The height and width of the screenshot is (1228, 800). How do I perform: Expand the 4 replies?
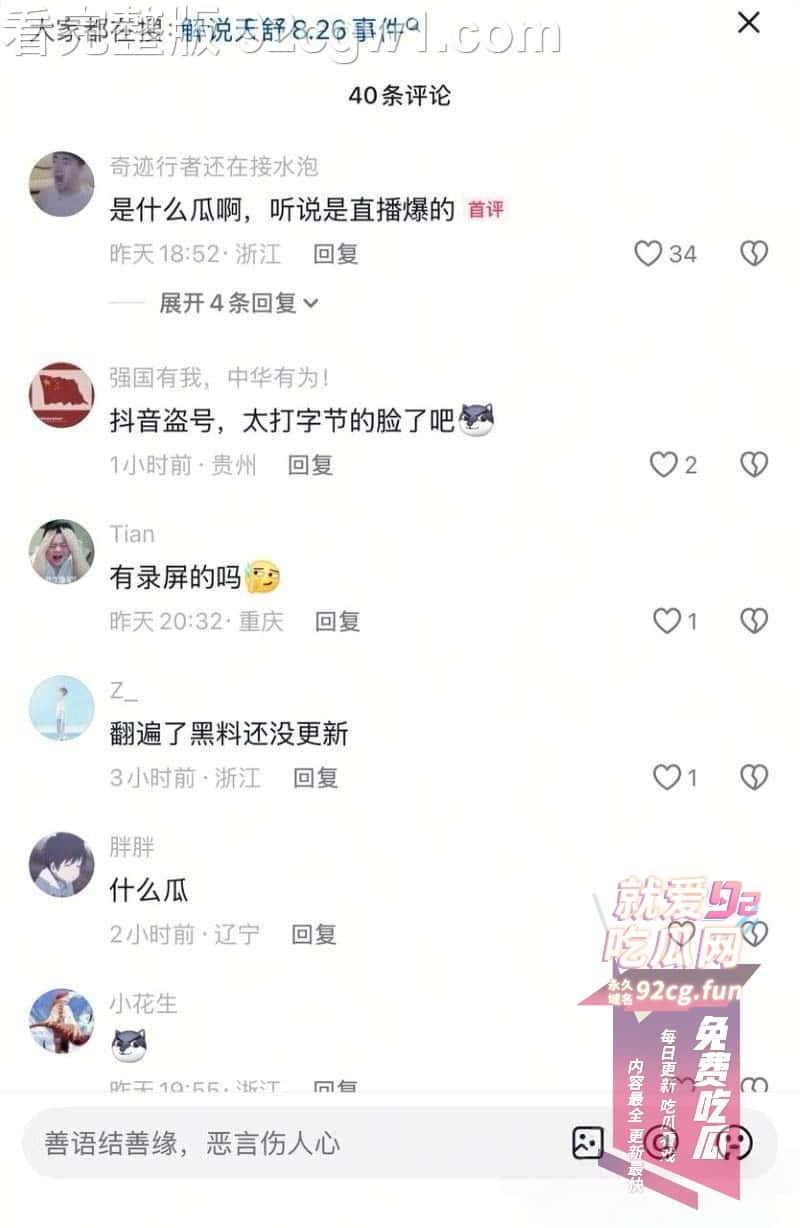238,303
